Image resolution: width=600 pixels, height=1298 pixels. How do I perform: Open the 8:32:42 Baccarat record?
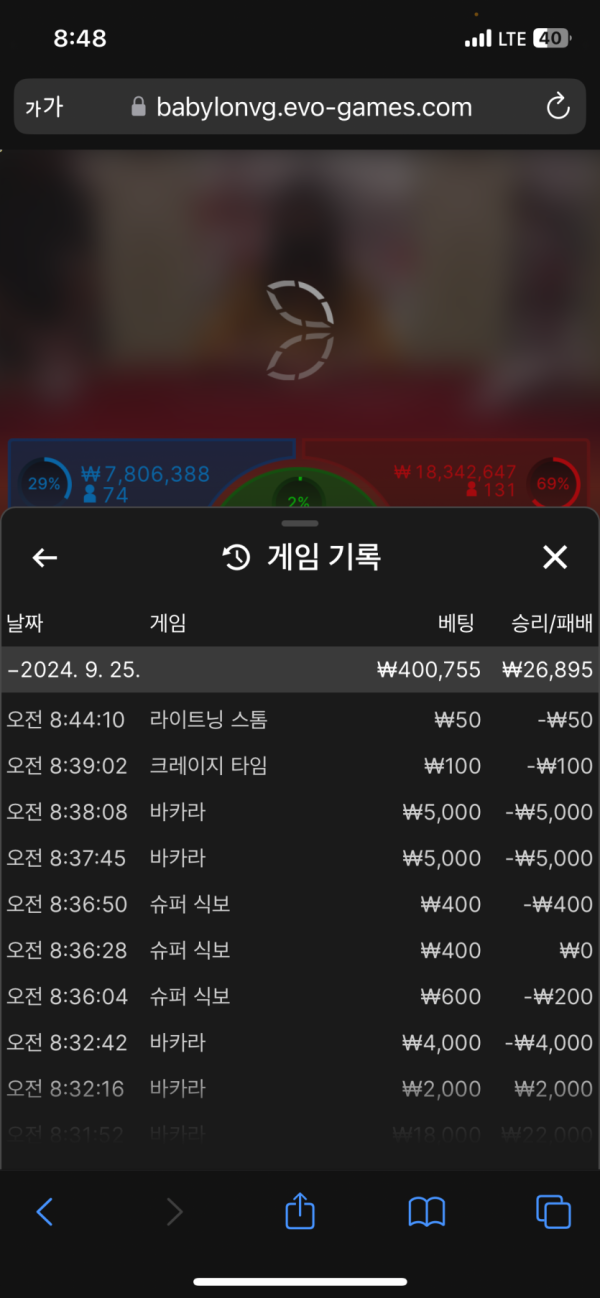[x=300, y=1042]
